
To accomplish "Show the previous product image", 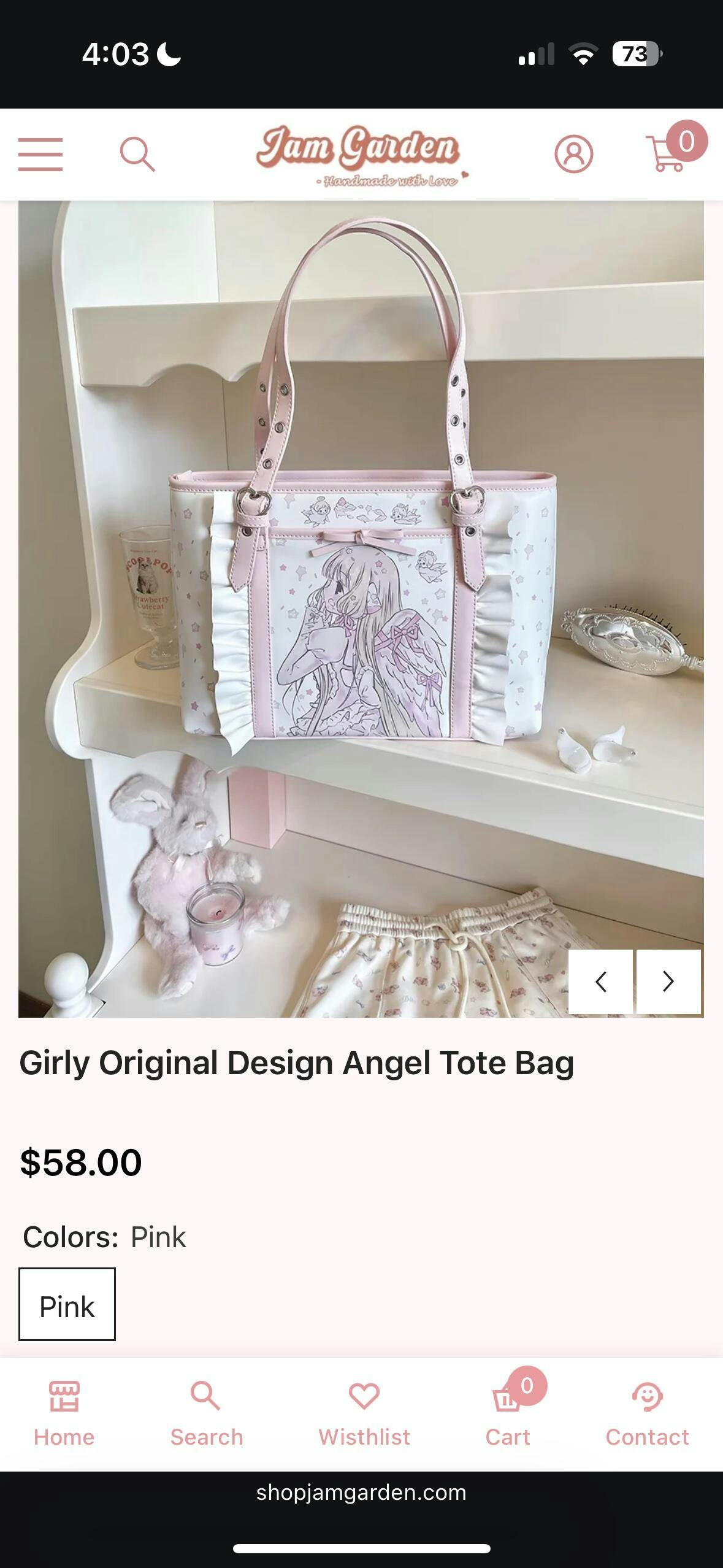I will [x=600, y=982].
